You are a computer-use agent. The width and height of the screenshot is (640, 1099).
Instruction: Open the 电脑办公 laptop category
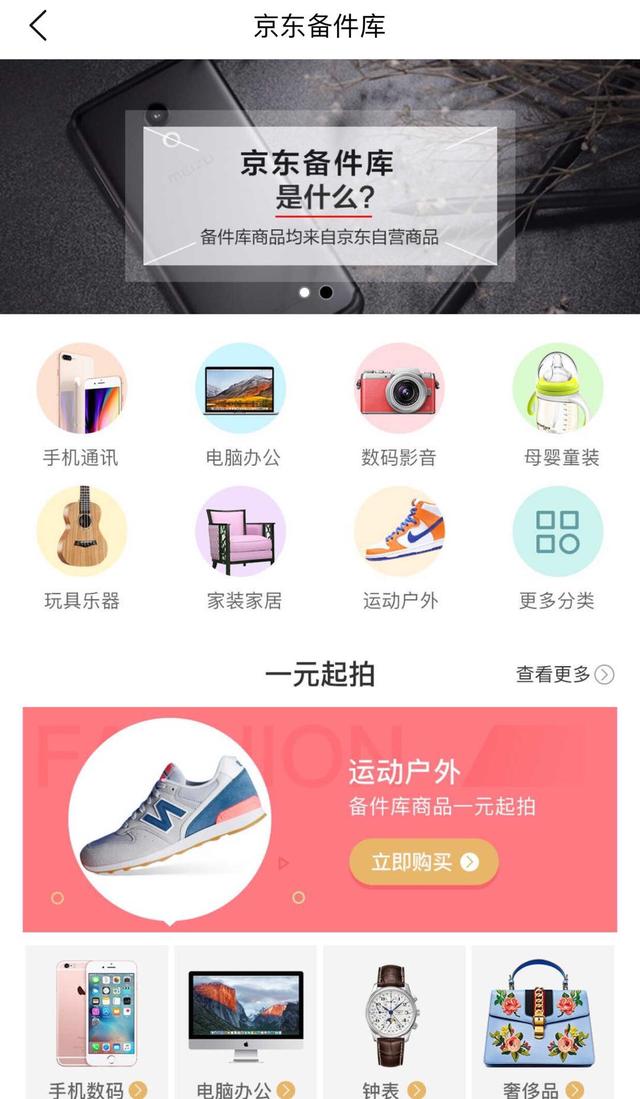tap(243, 405)
